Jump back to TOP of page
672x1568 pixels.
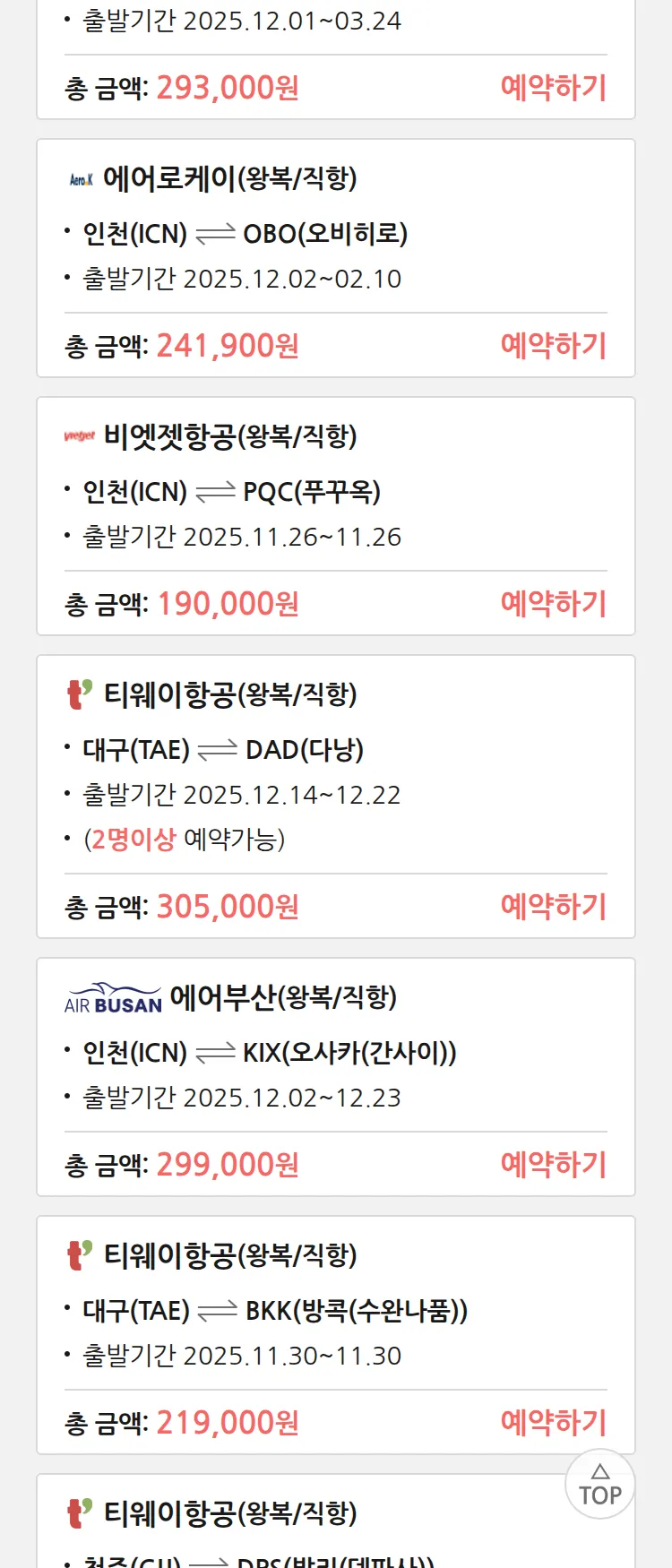599,1484
